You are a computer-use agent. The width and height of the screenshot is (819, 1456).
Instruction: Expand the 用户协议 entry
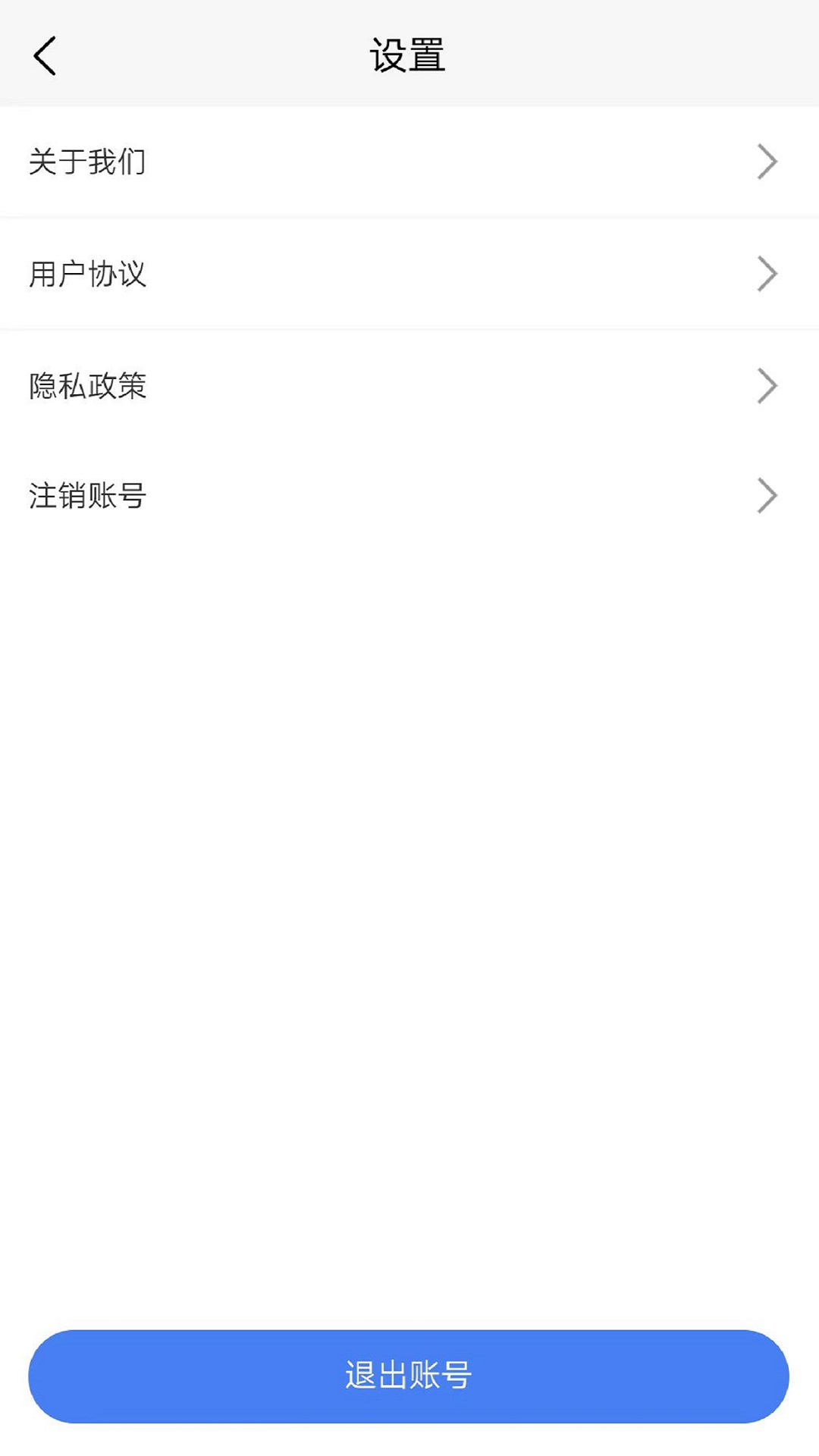tap(409, 273)
